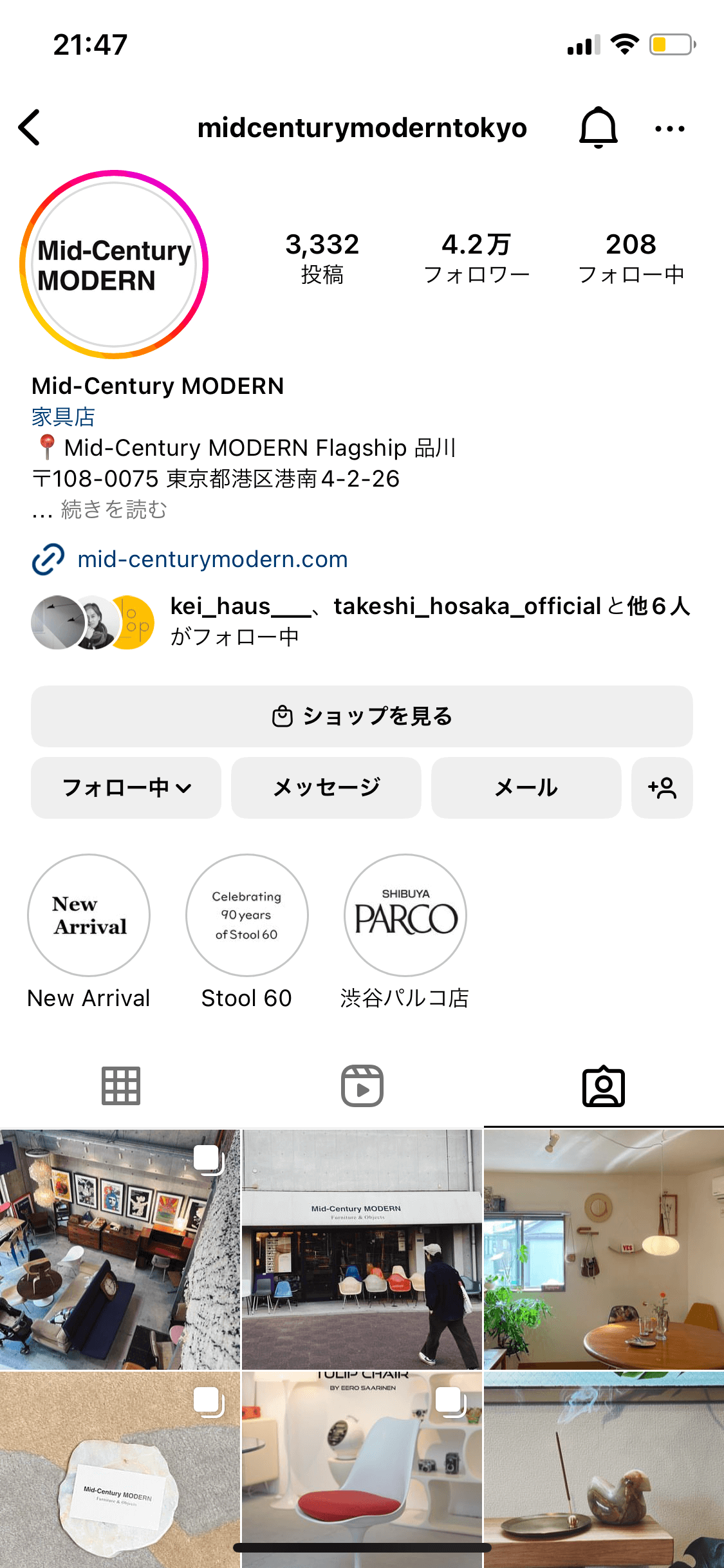The width and height of the screenshot is (724, 1568).
Task: Tap the ショップを見る button
Action: pyautogui.click(x=362, y=716)
